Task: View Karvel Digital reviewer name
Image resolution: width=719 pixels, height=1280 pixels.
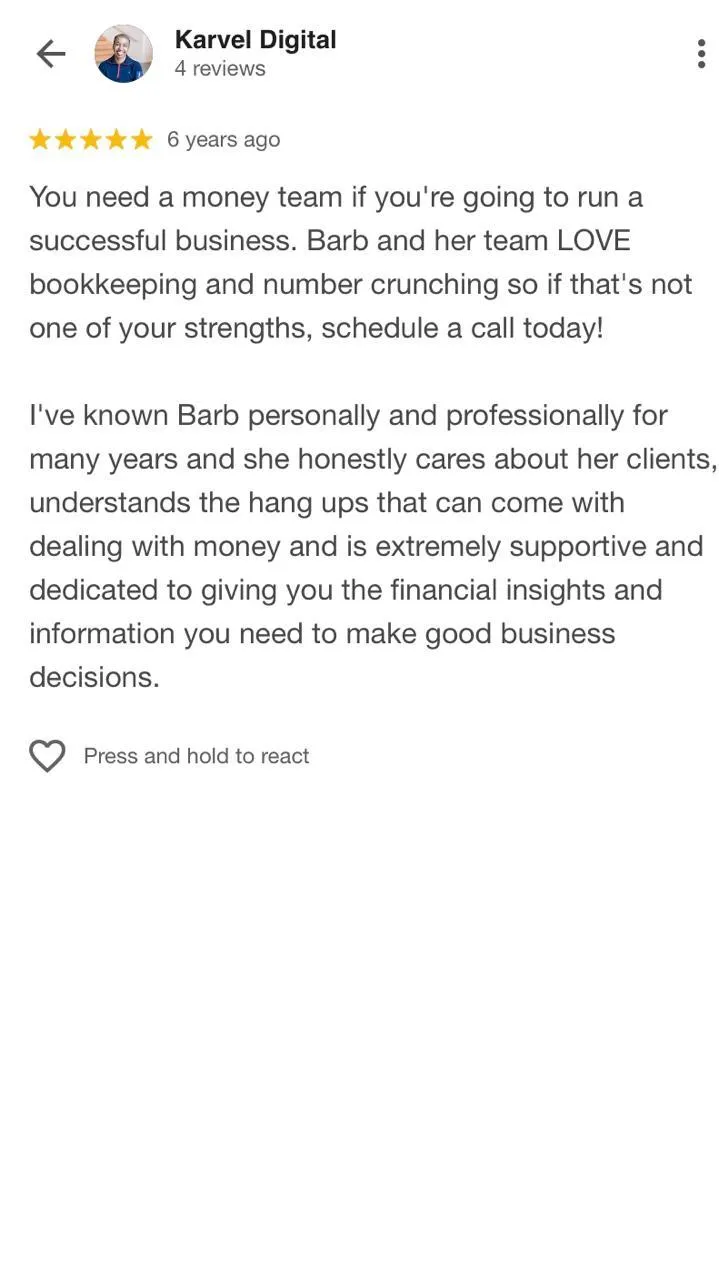Action: (x=255, y=40)
